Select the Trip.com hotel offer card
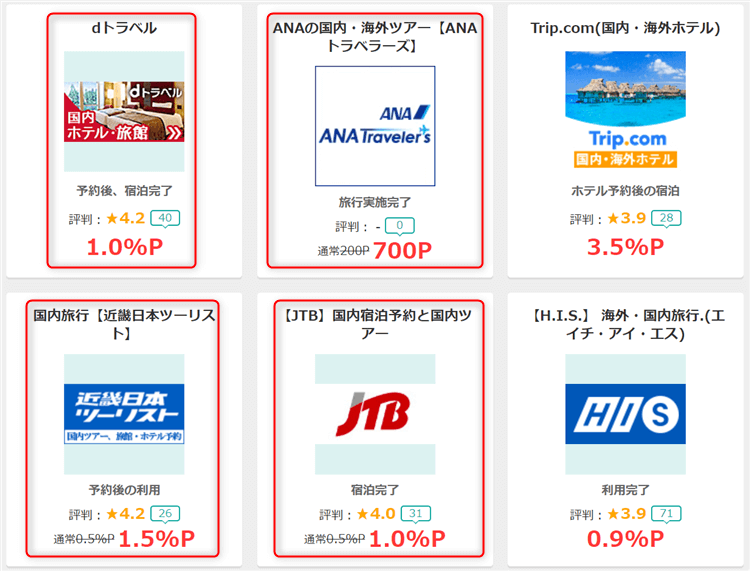 click(625, 110)
